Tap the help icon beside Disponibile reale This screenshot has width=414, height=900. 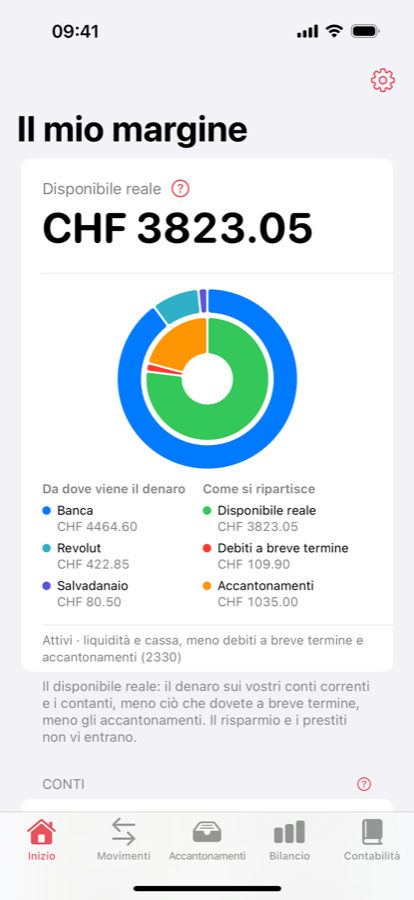click(x=181, y=188)
